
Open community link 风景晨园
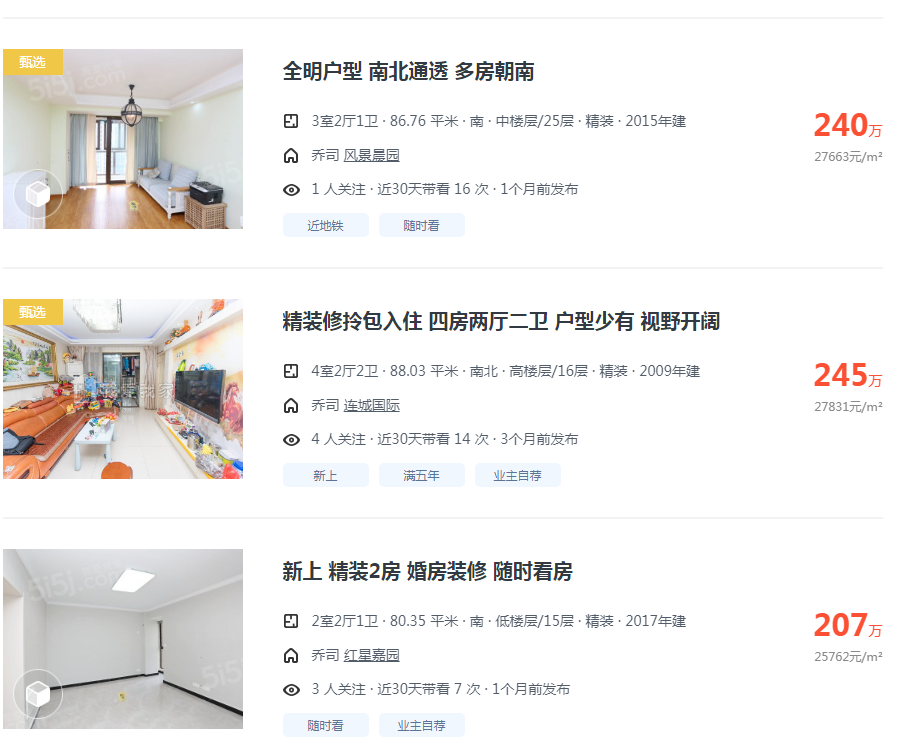pos(371,156)
